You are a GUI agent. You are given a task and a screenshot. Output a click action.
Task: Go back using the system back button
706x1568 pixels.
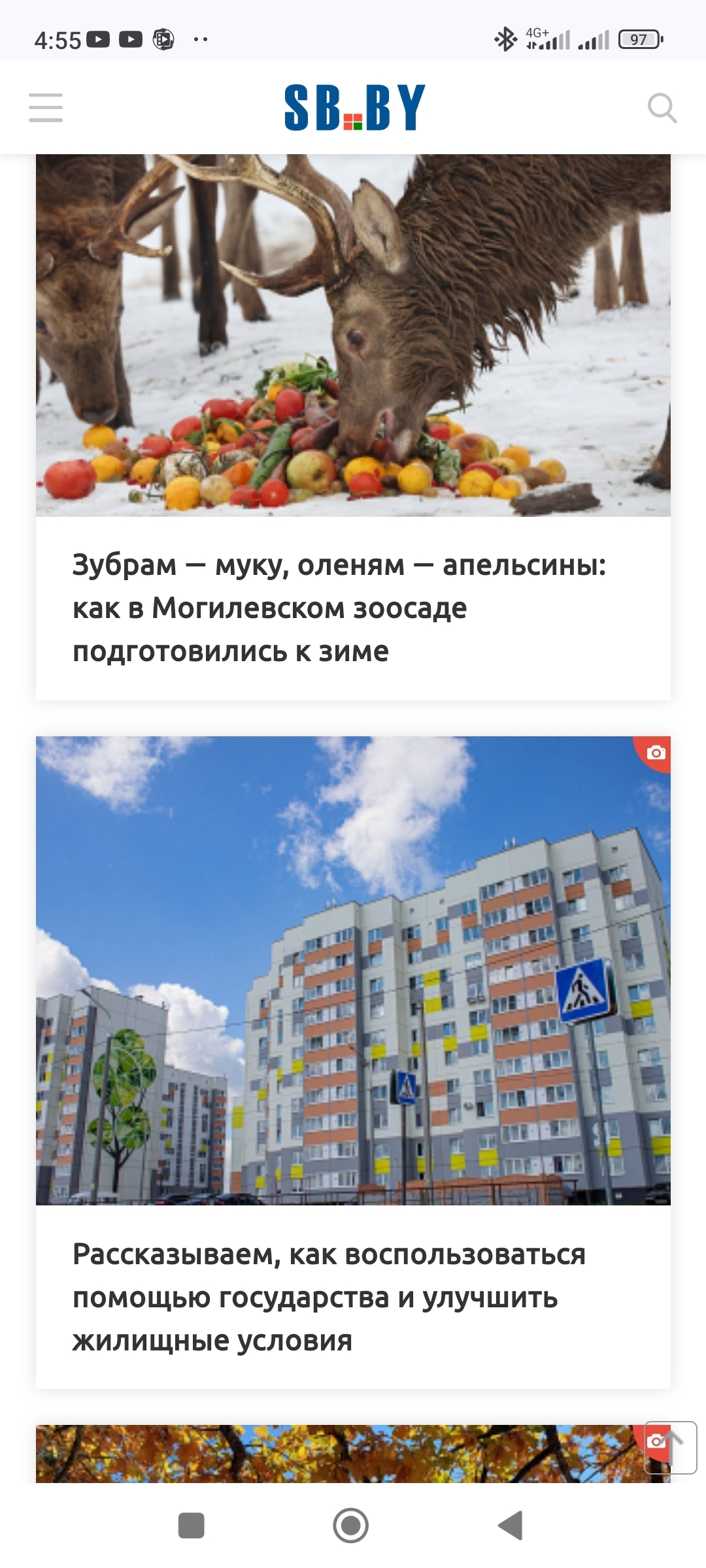(x=511, y=1526)
